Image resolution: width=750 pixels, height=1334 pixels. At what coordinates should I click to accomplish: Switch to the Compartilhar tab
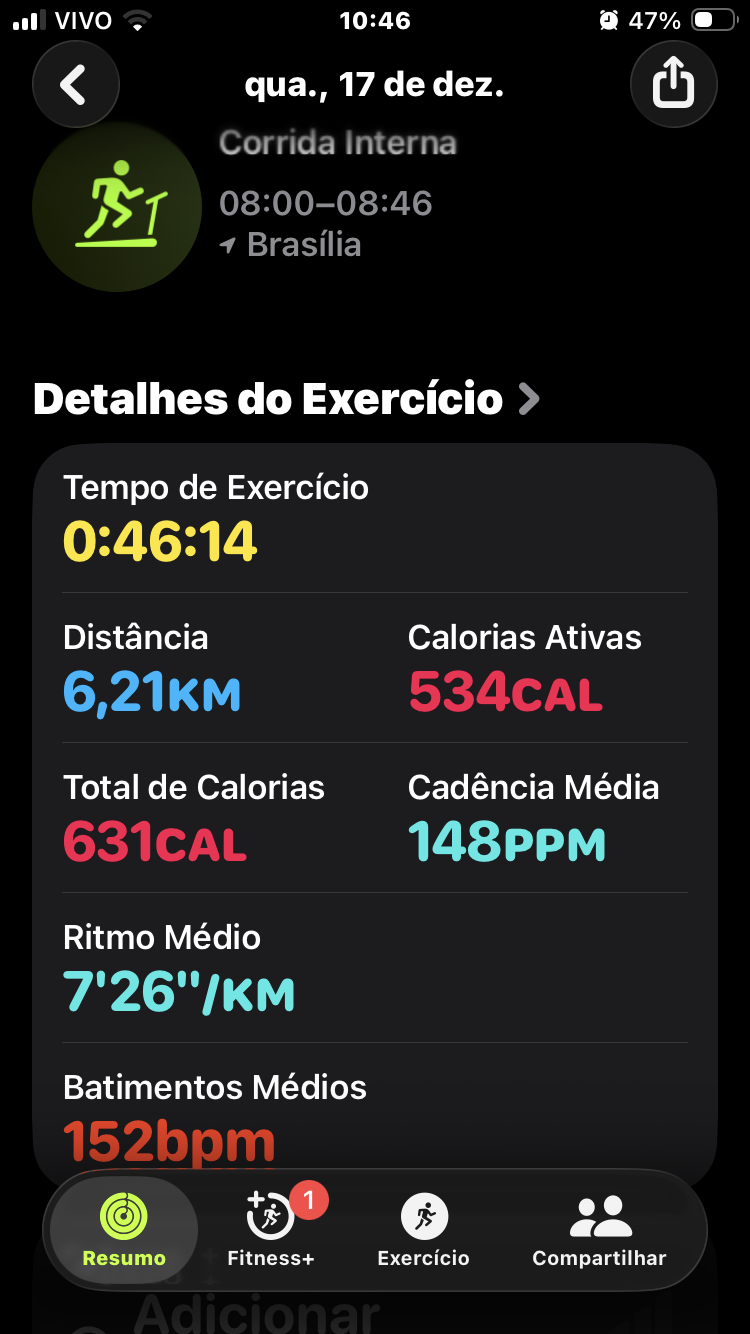pos(598,1230)
